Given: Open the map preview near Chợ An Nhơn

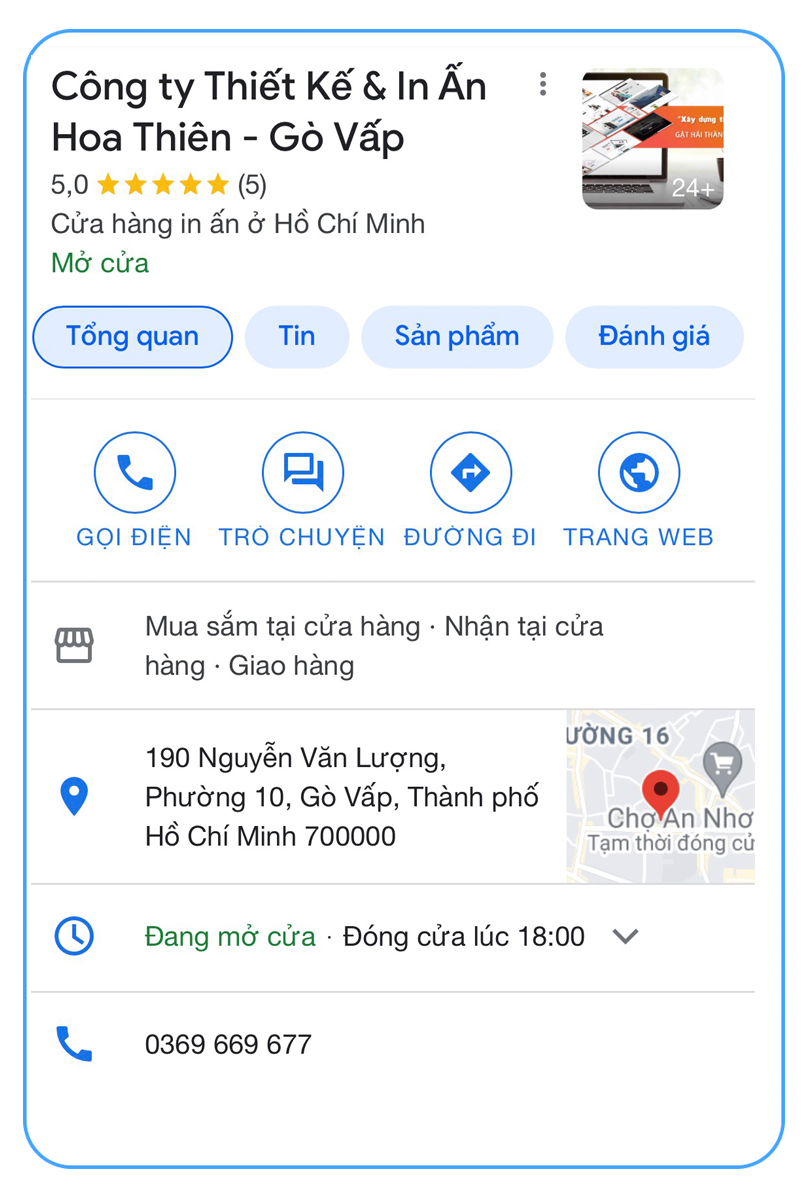Looking at the screenshot, I should [x=660, y=796].
